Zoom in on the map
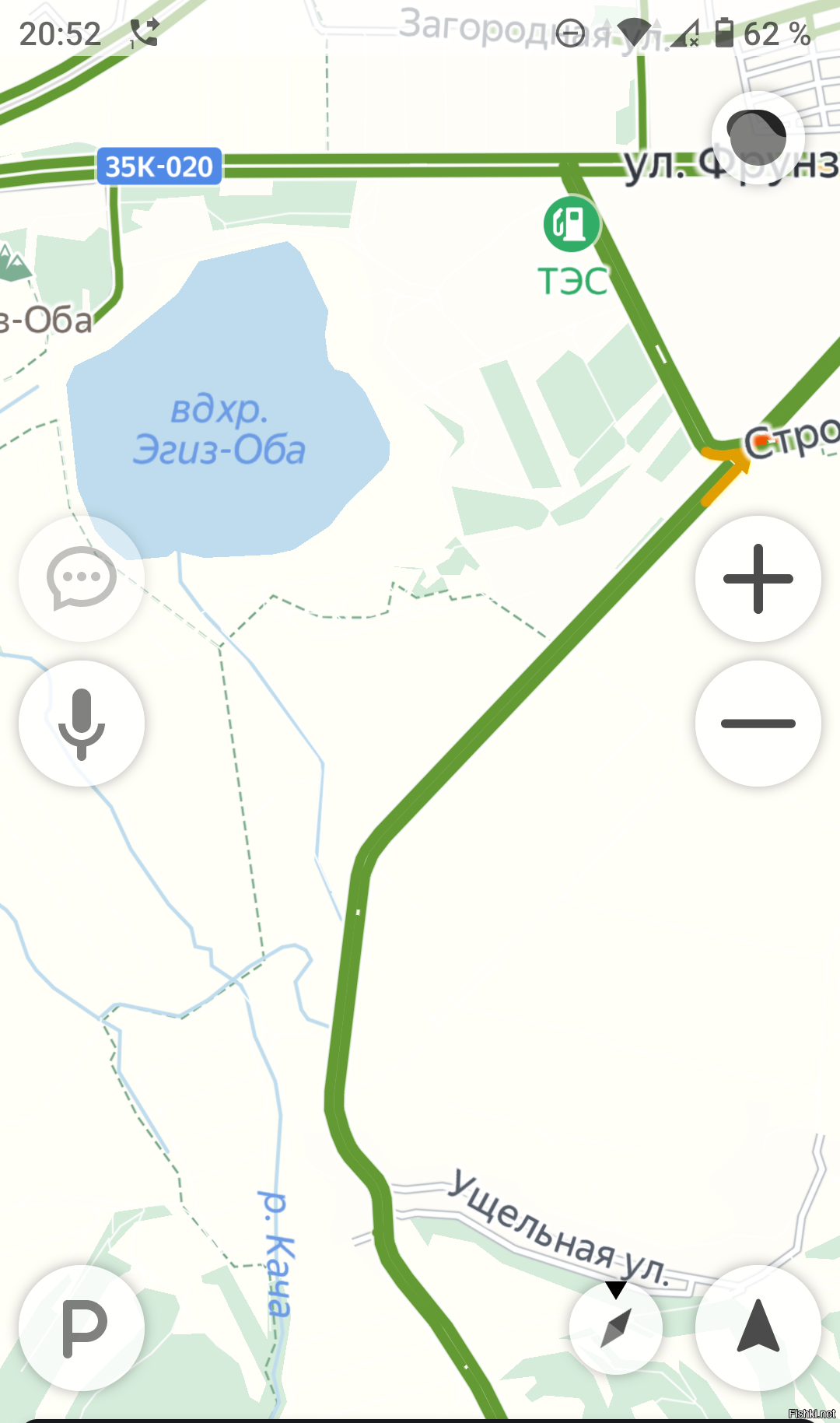This screenshot has width=840, height=1423. [758, 579]
